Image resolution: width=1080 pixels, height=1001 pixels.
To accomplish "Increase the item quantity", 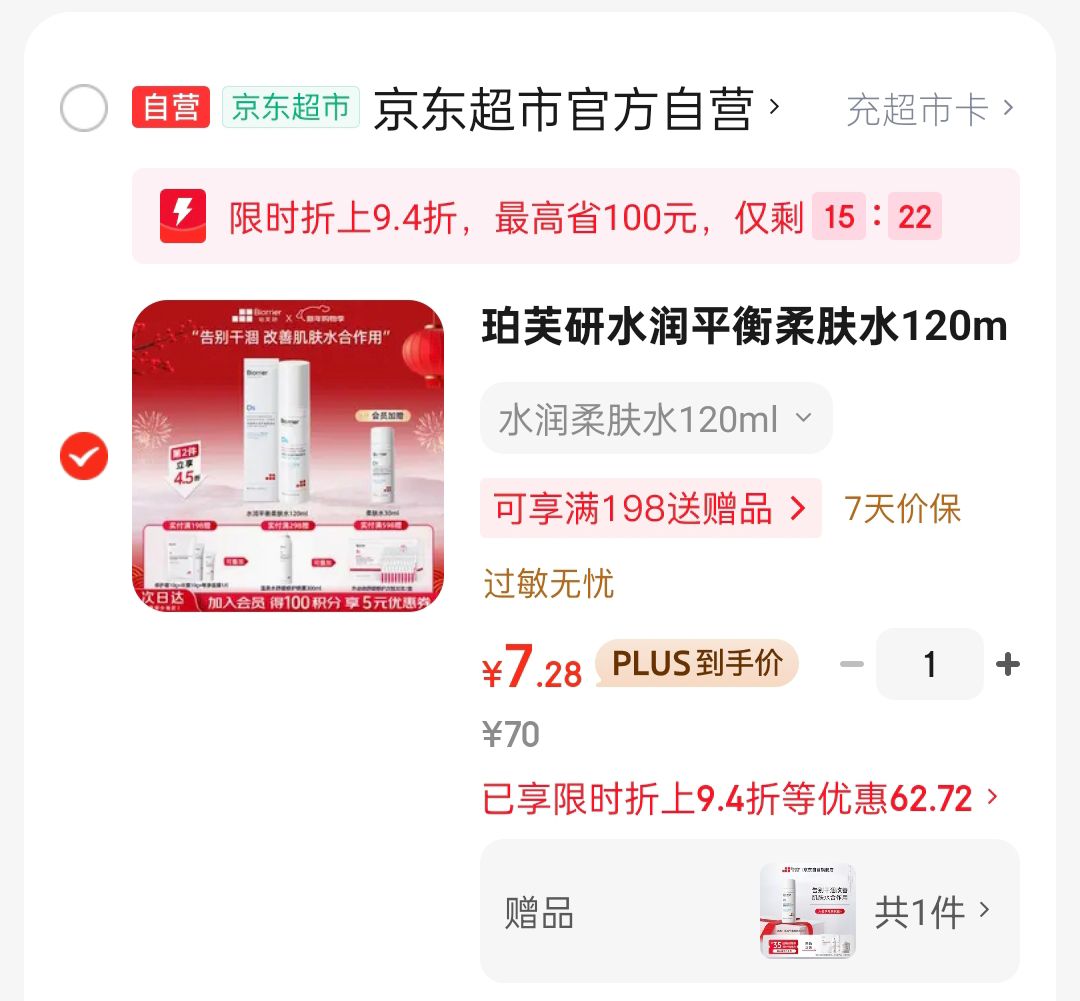I will (1008, 664).
